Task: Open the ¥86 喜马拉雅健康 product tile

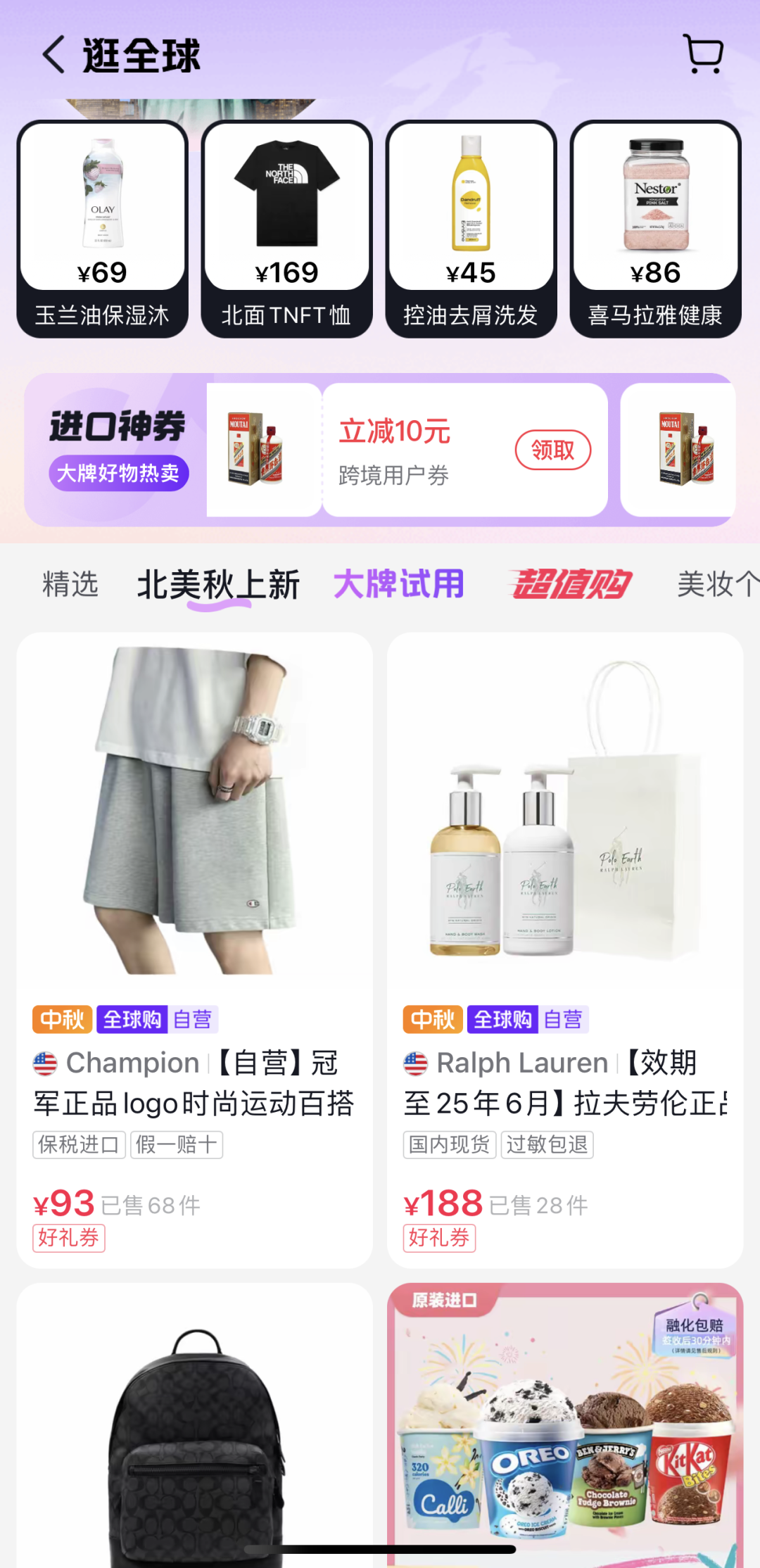Action: [x=655, y=229]
